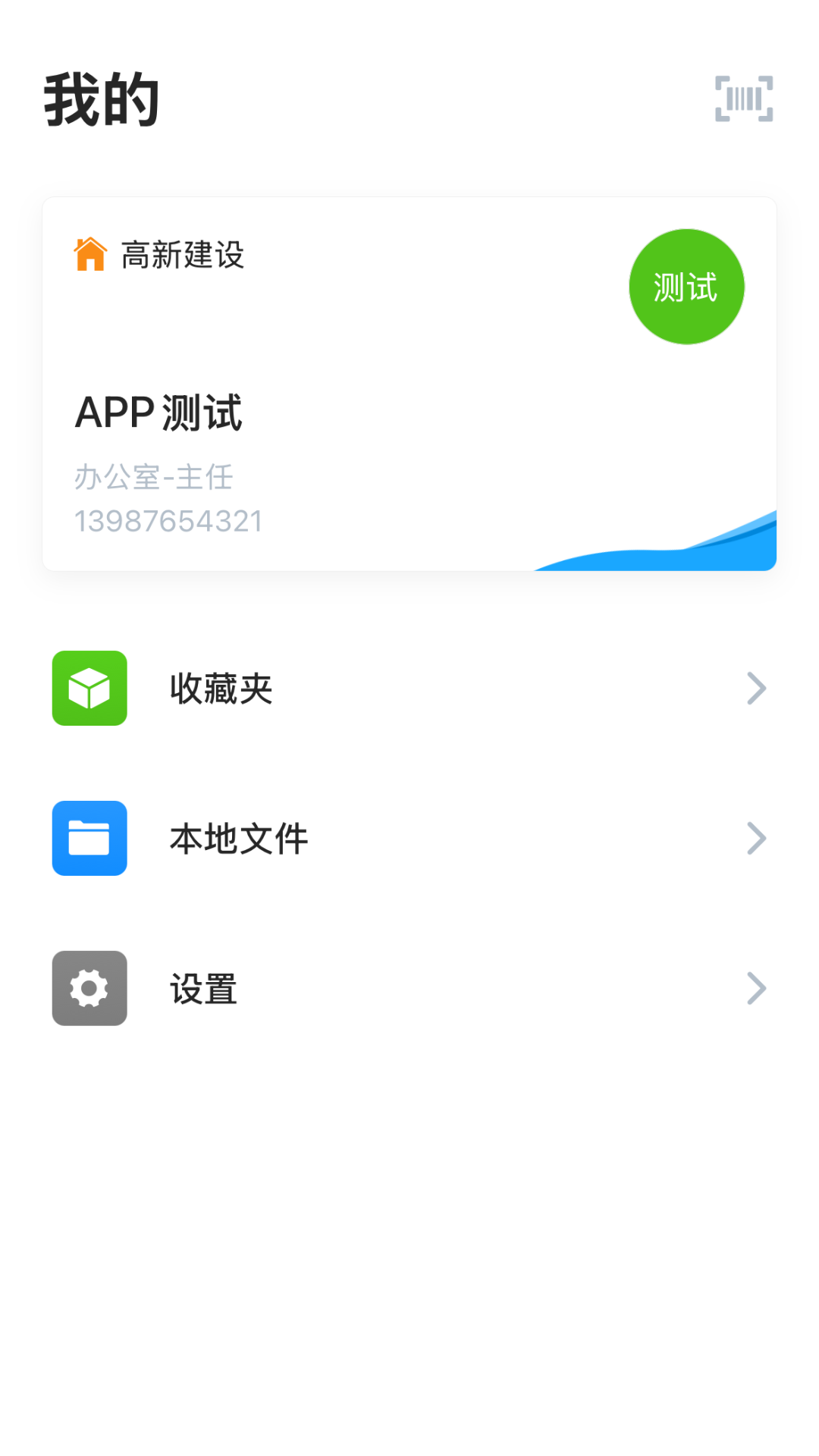This screenshot has width=819, height=1456.
Task: Expand the 本地文件 row chevron
Action: (757, 839)
